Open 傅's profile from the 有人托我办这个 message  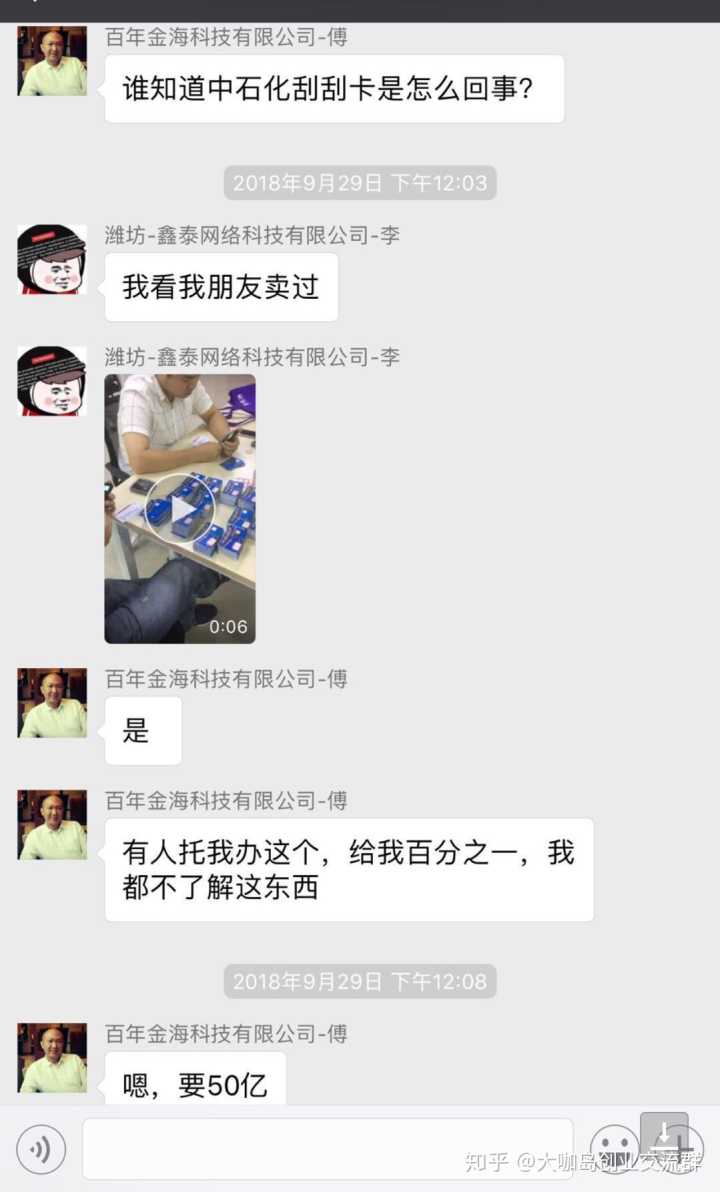coord(52,825)
